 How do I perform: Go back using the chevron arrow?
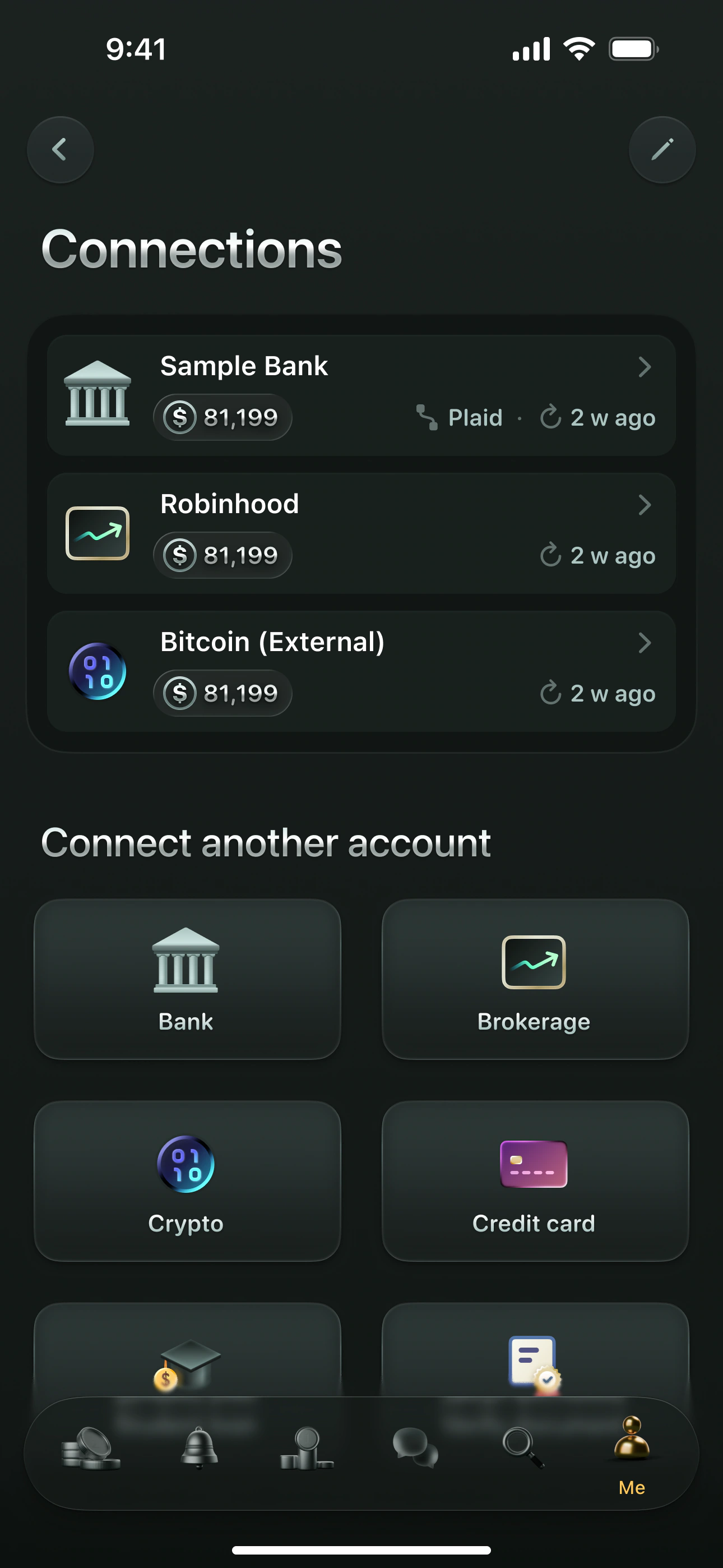click(61, 149)
